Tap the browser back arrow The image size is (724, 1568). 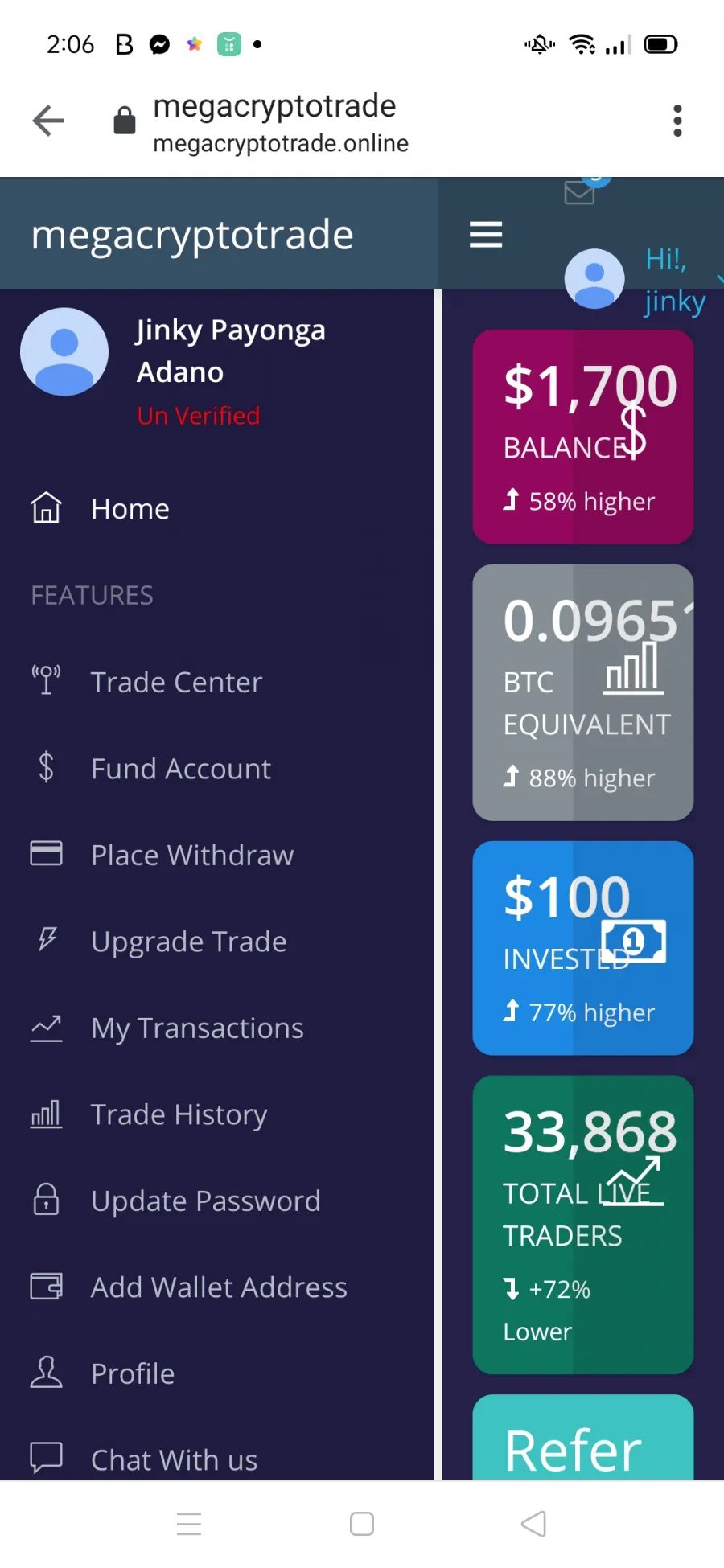coord(48,121)
